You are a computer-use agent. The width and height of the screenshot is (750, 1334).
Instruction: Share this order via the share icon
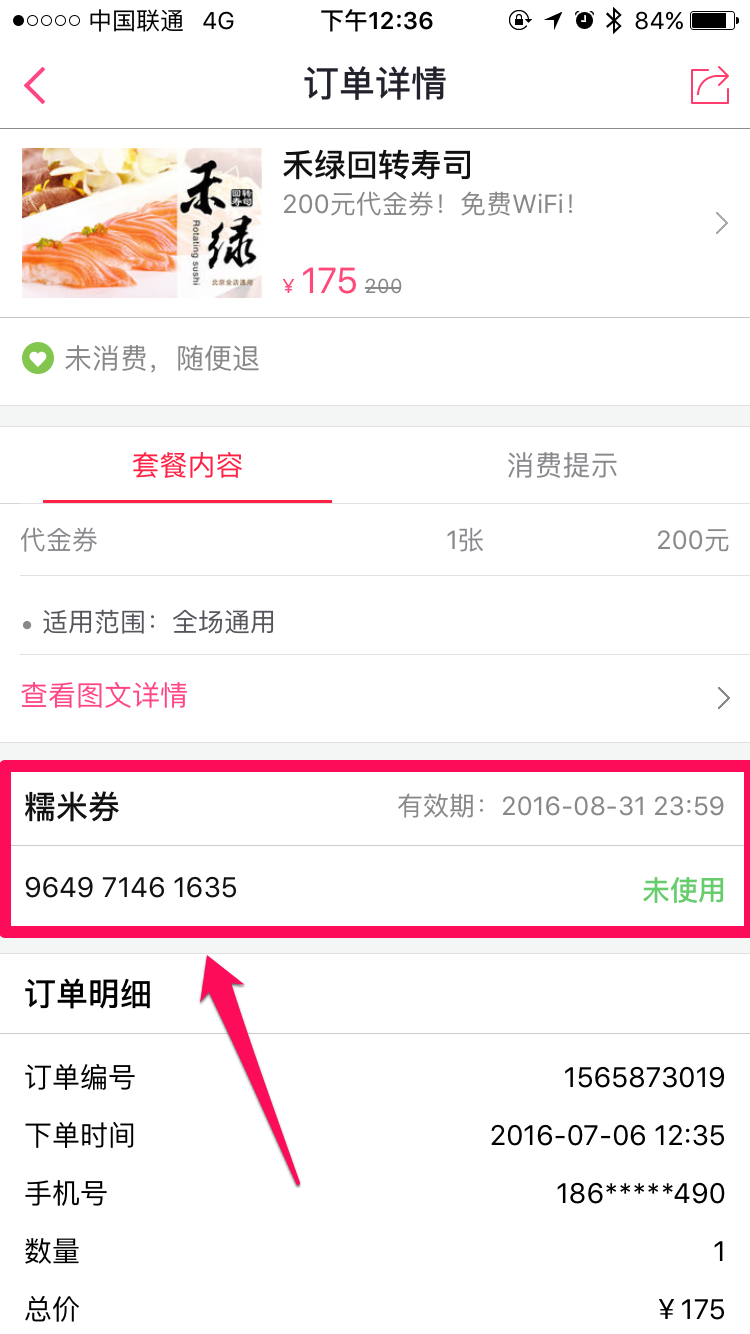tap(709, 85)
